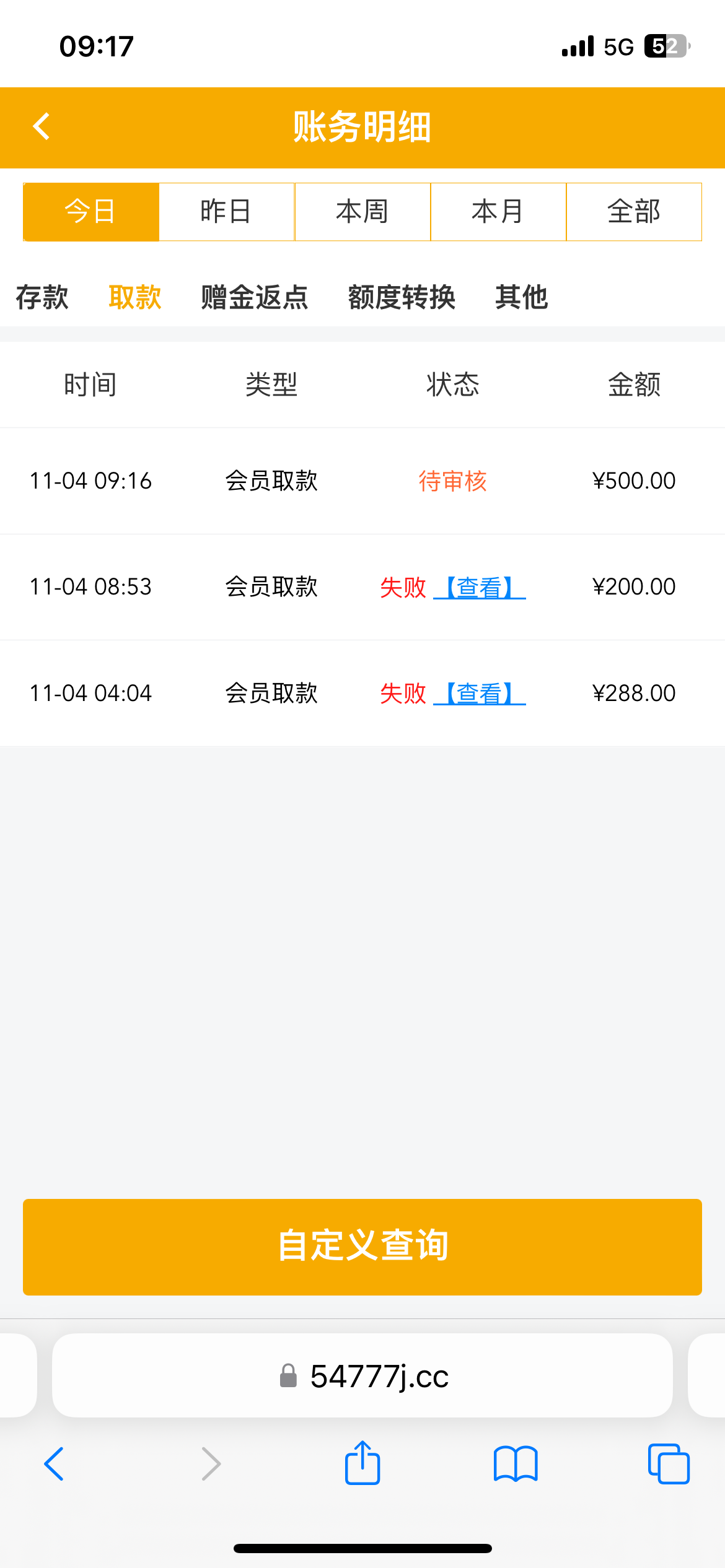Open the 额度转换 category
The width and height of the screenshot is (725, 1568).
point(402,297)
